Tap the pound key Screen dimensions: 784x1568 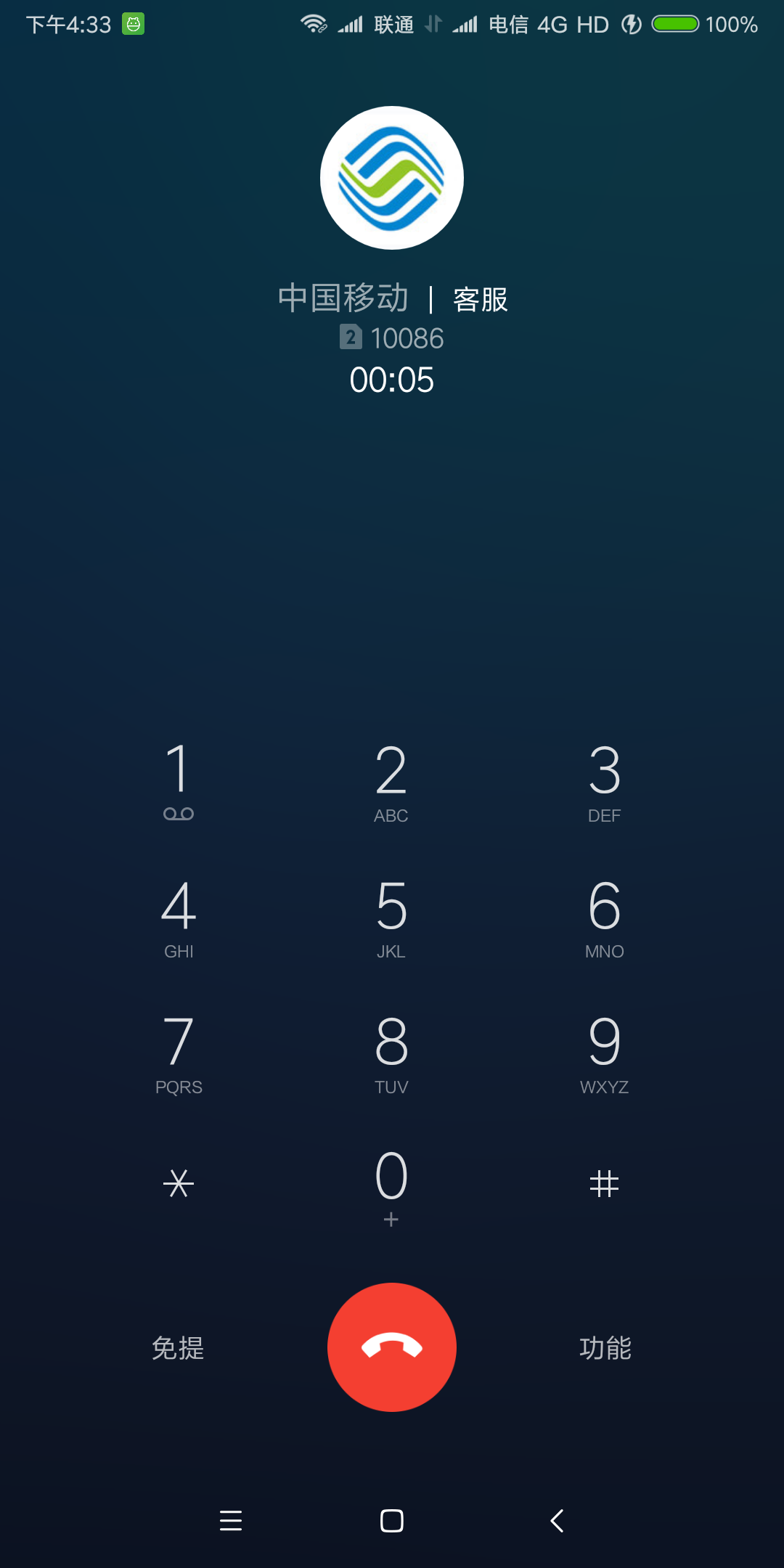[604, 1183]
